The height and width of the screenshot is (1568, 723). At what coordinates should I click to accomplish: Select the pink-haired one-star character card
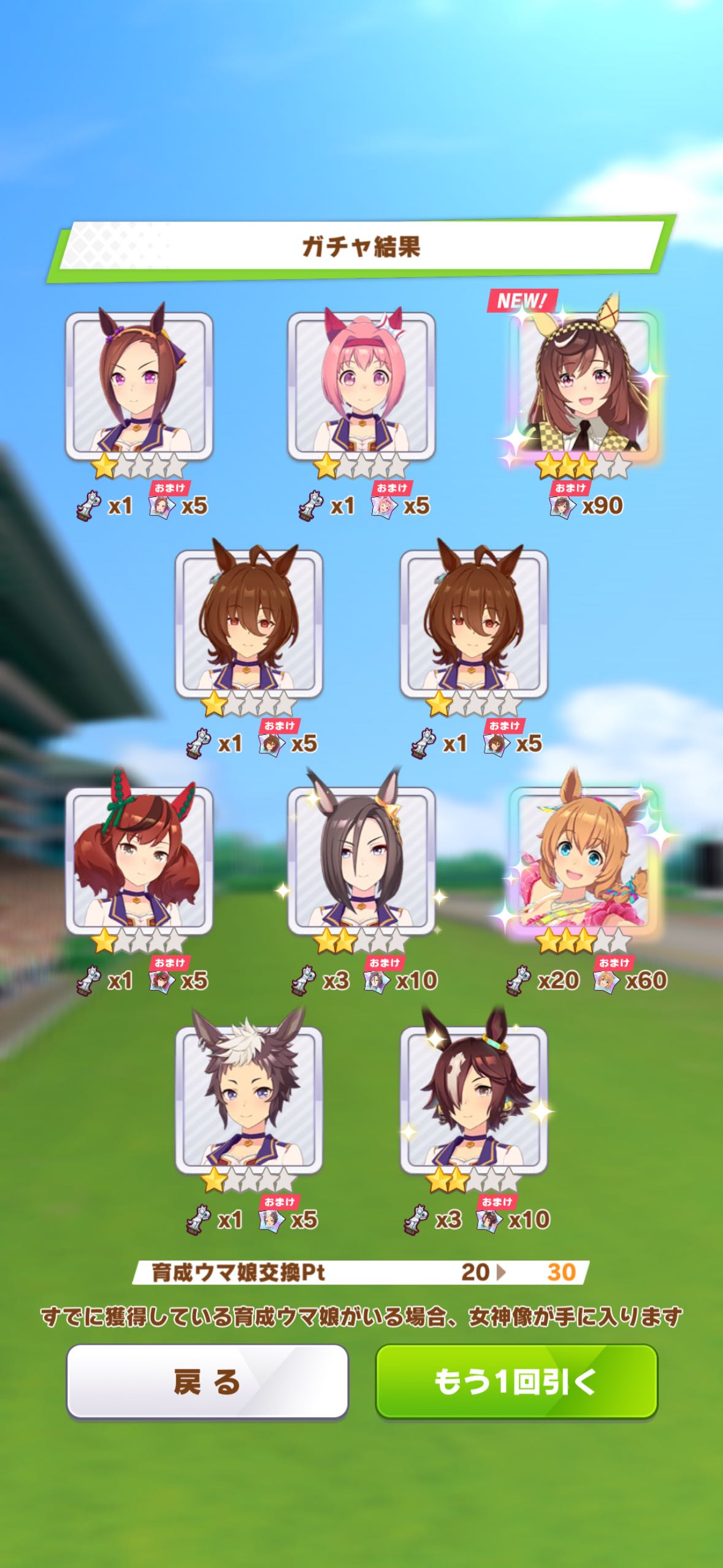[361, 386]
